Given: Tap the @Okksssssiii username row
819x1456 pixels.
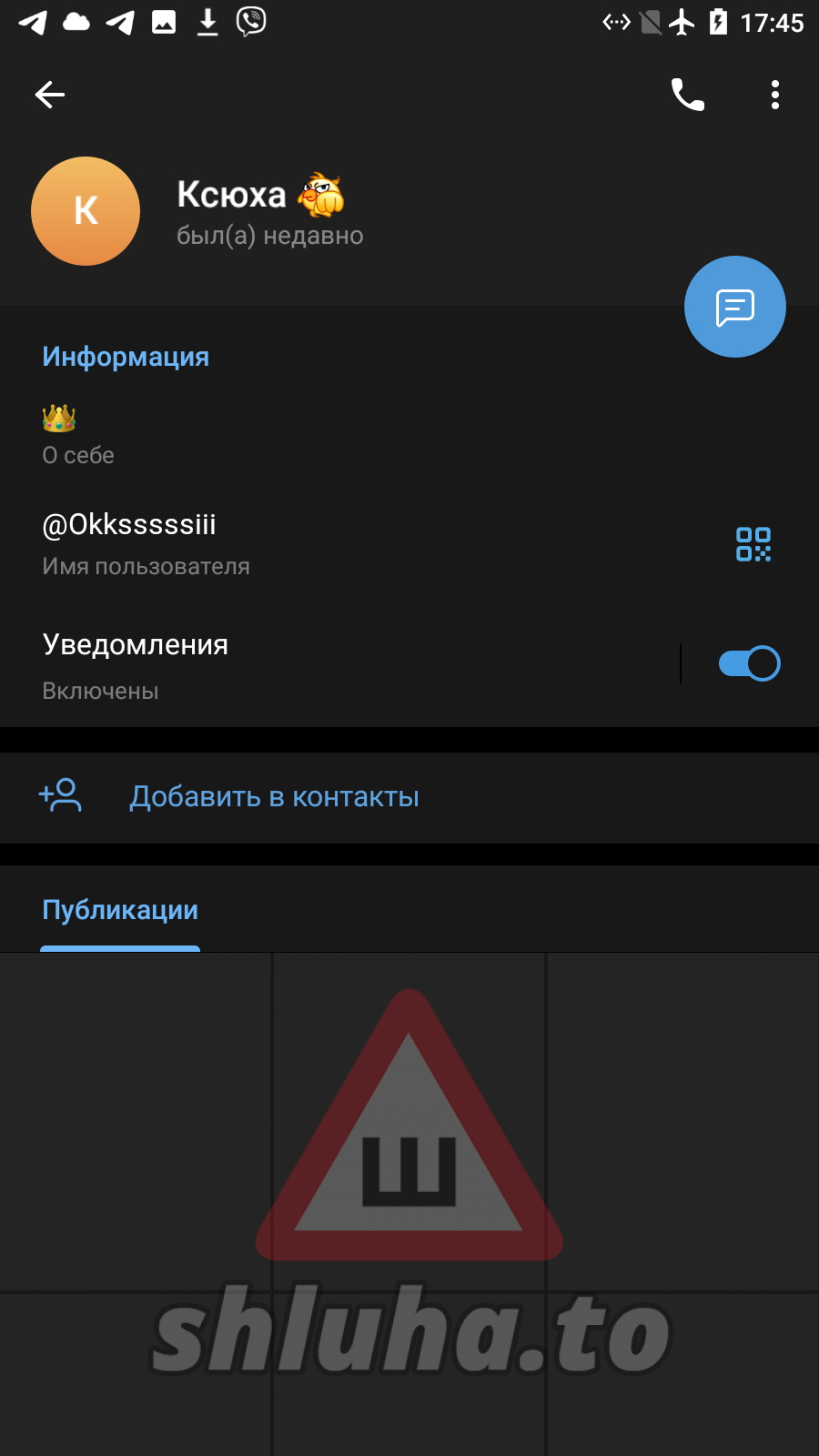Looking at the screenshot, I should 273,543.
